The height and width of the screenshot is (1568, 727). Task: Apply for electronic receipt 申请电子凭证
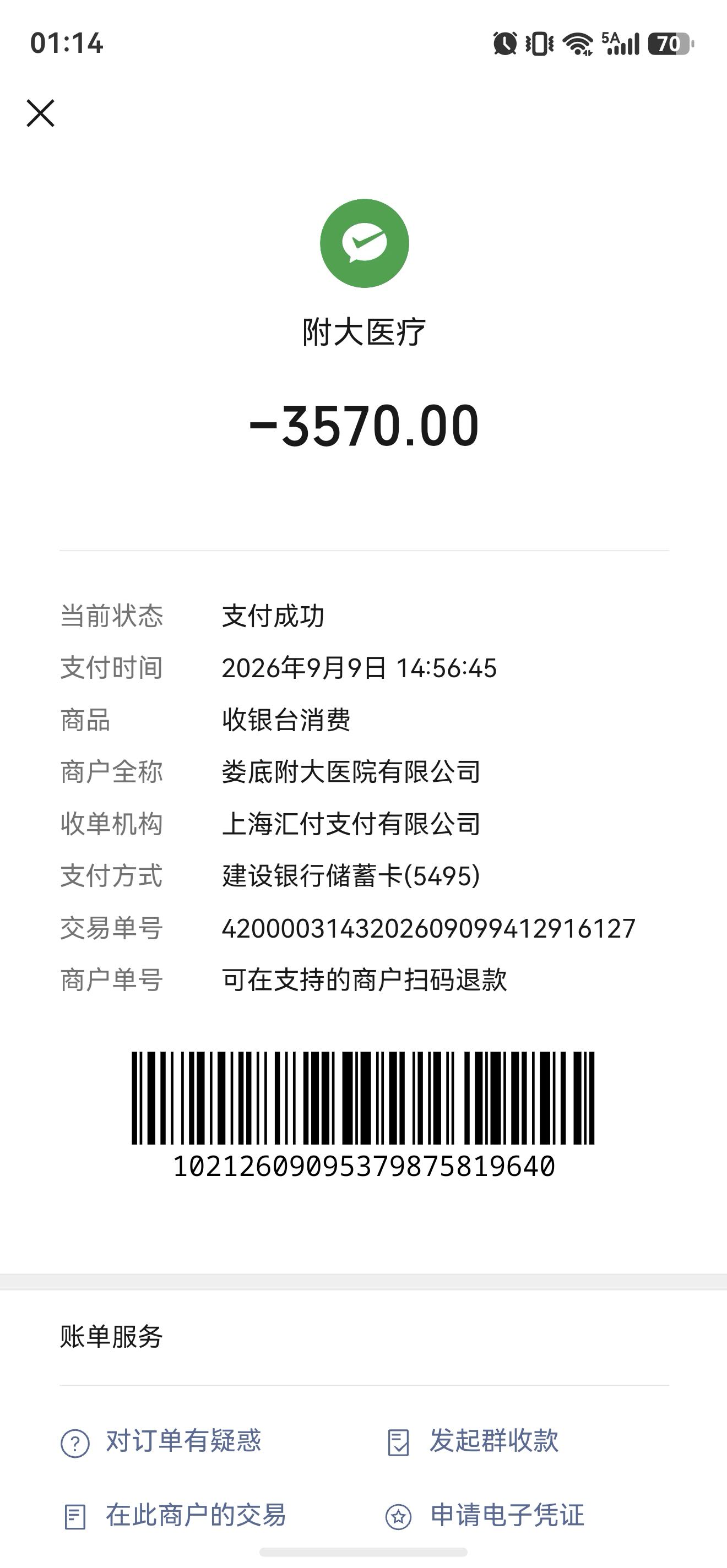coord(485,1516)
